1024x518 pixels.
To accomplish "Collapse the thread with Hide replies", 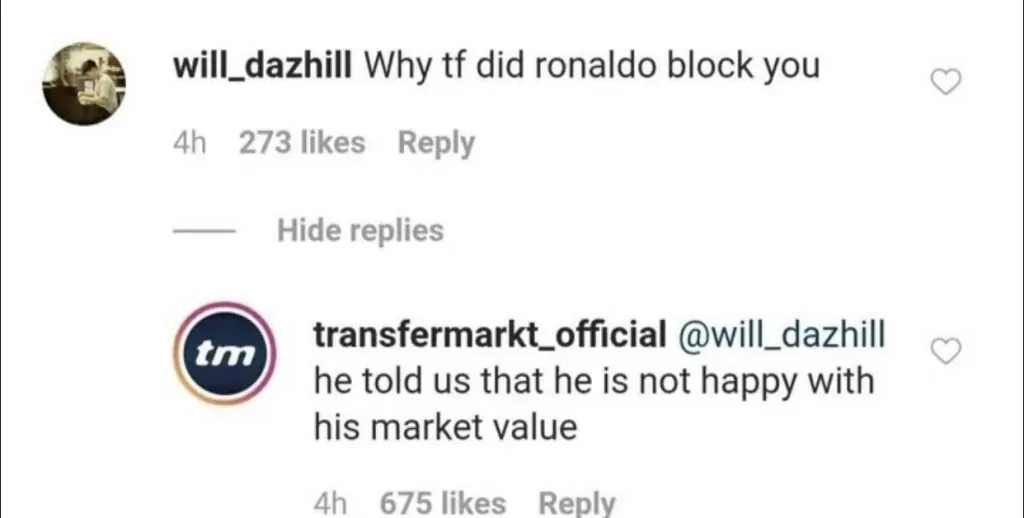I will point(360,231).
